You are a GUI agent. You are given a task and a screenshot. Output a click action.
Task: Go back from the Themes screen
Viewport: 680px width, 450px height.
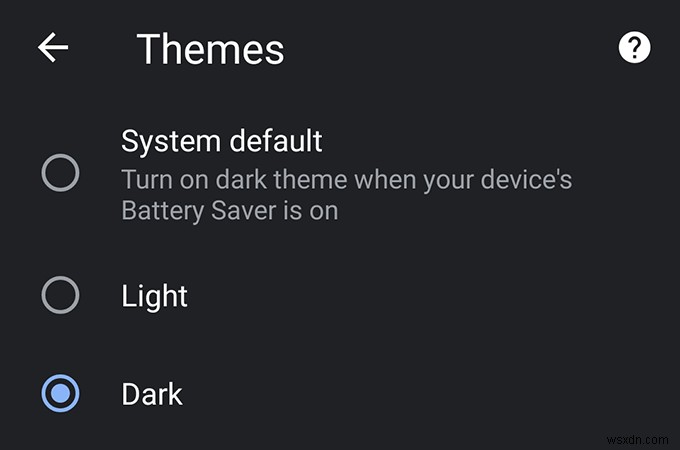point(53,48)
